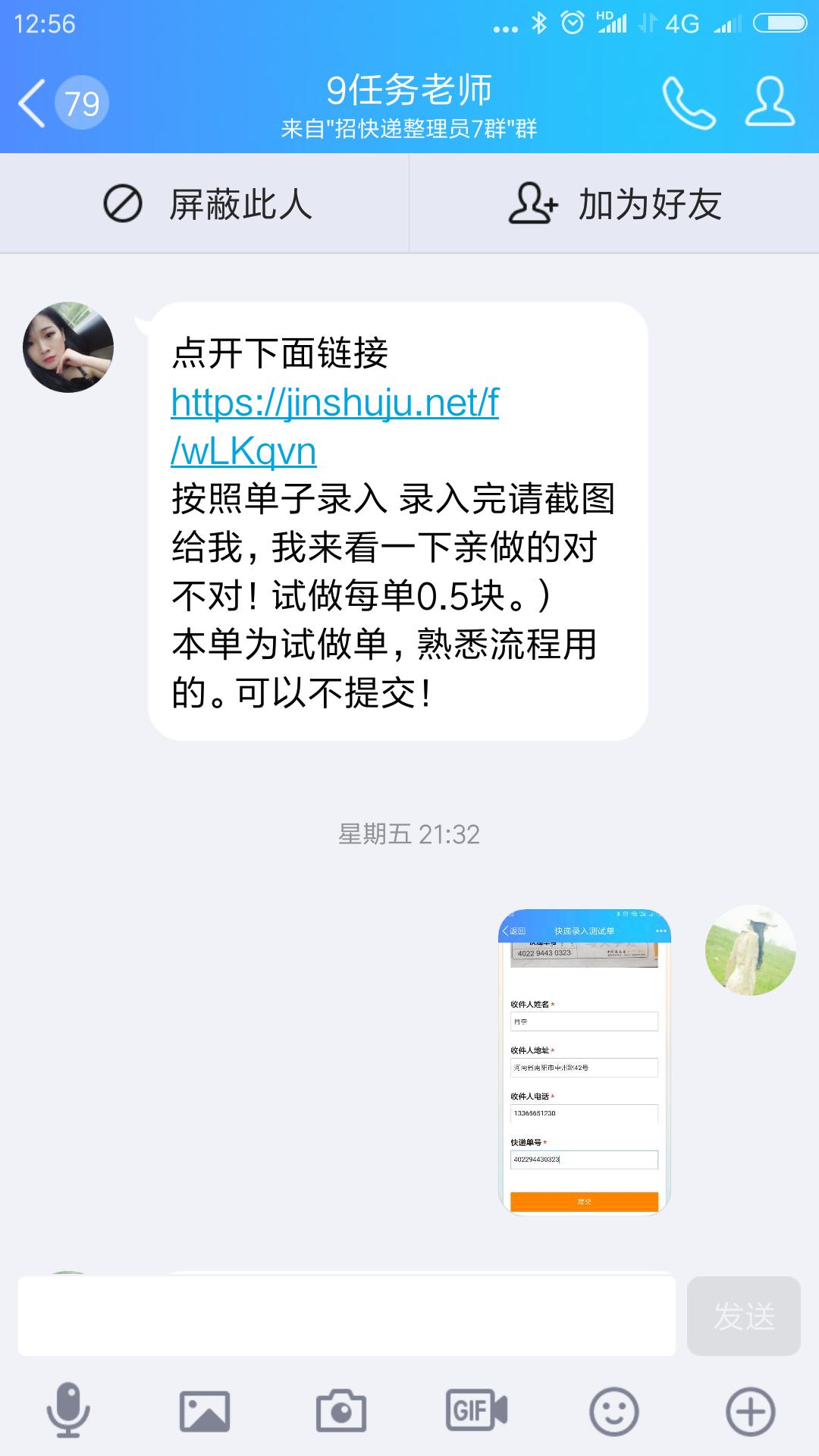Open the camera icon to take photo

(341, 1409)
